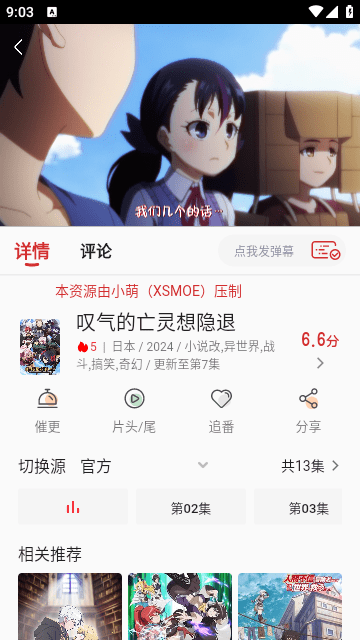Viewport: 360px width, 640px height.
Task: Select the currently playing first episode
Action: tap(73, 507)
